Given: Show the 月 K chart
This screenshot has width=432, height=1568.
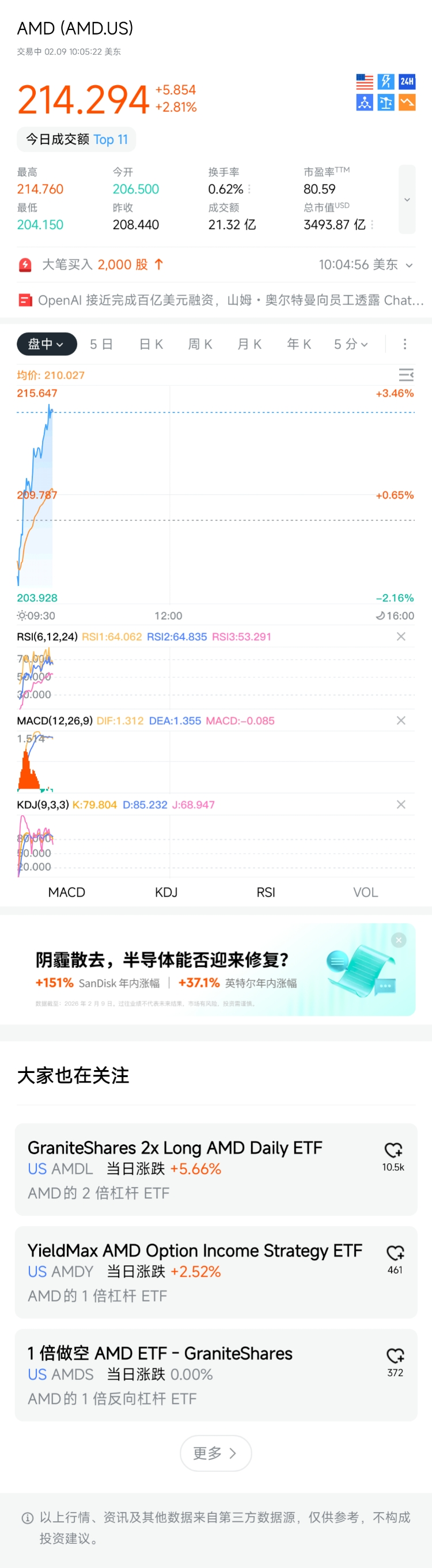Looking at the screenshot, I should coord(249,345).
